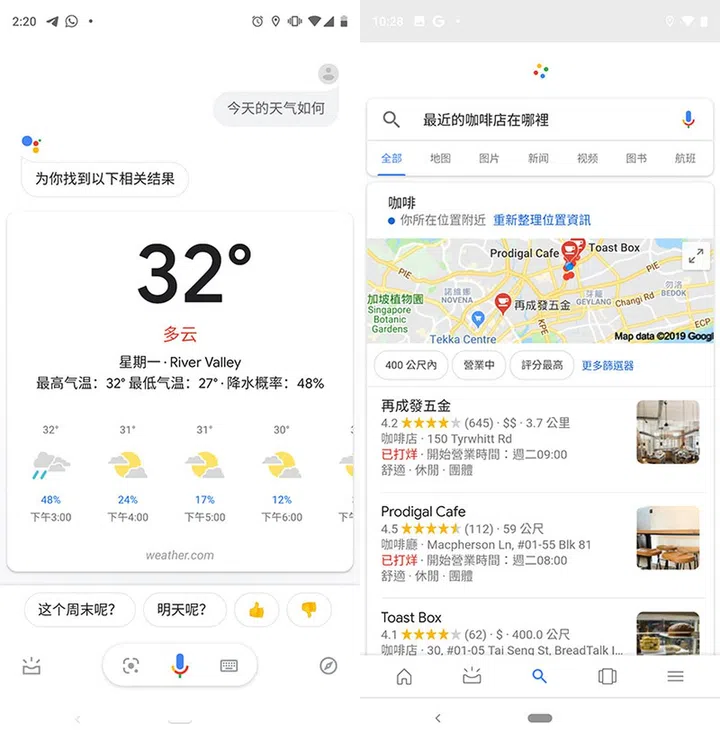Open Google Lens camera icon
This screenshot has height=749, width=720.
click(131, 666)
